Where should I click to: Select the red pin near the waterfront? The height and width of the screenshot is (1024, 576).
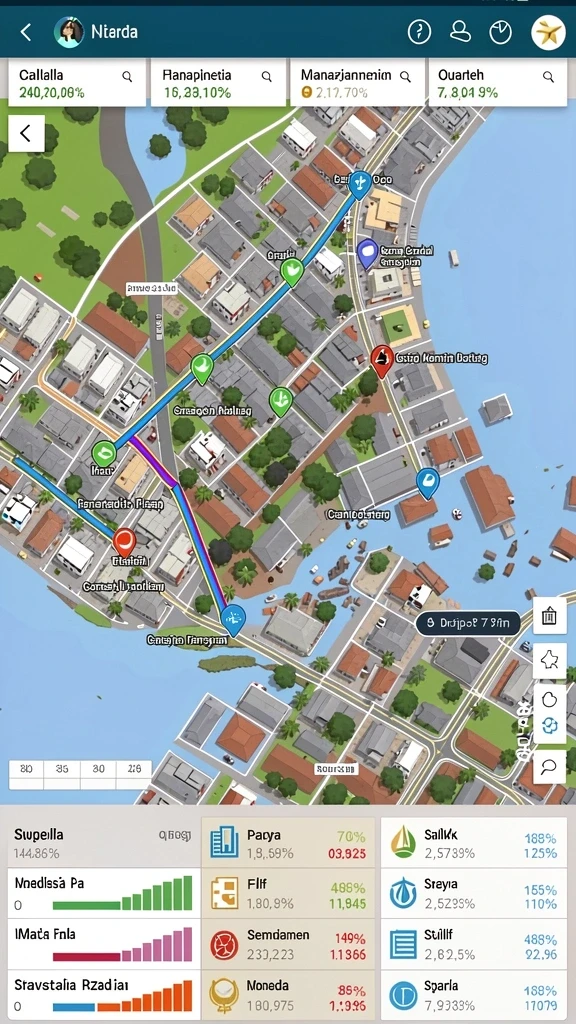pos(382,361)
